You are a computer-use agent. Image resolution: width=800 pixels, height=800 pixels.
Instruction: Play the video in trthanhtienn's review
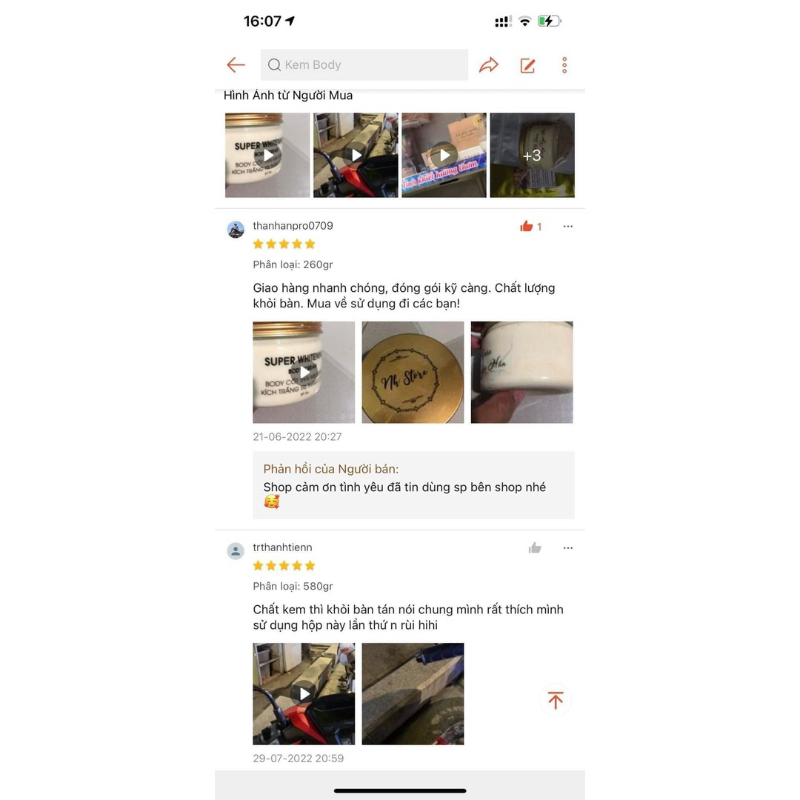304,694
